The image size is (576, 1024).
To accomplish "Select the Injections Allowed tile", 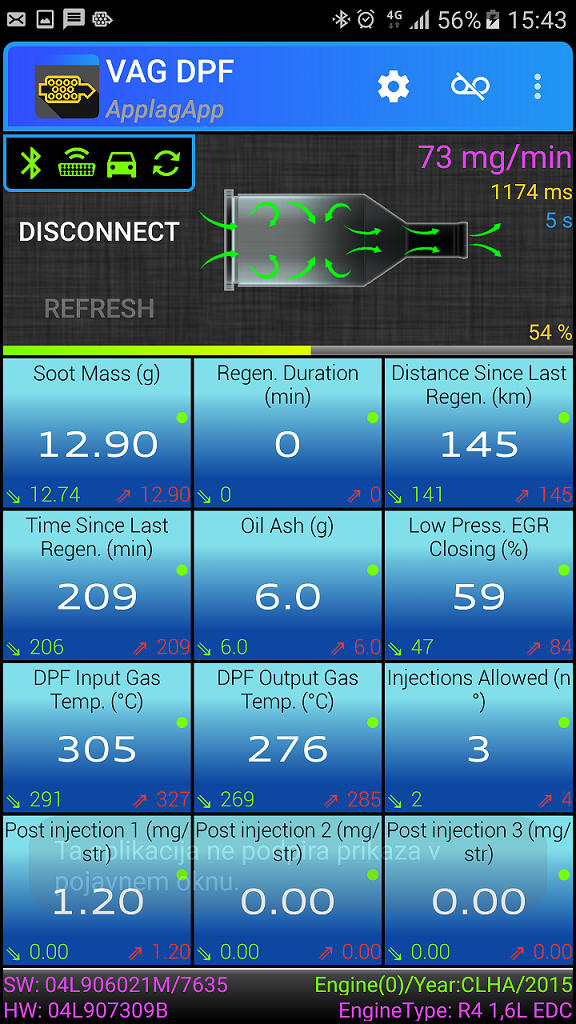I will (479, 738).
